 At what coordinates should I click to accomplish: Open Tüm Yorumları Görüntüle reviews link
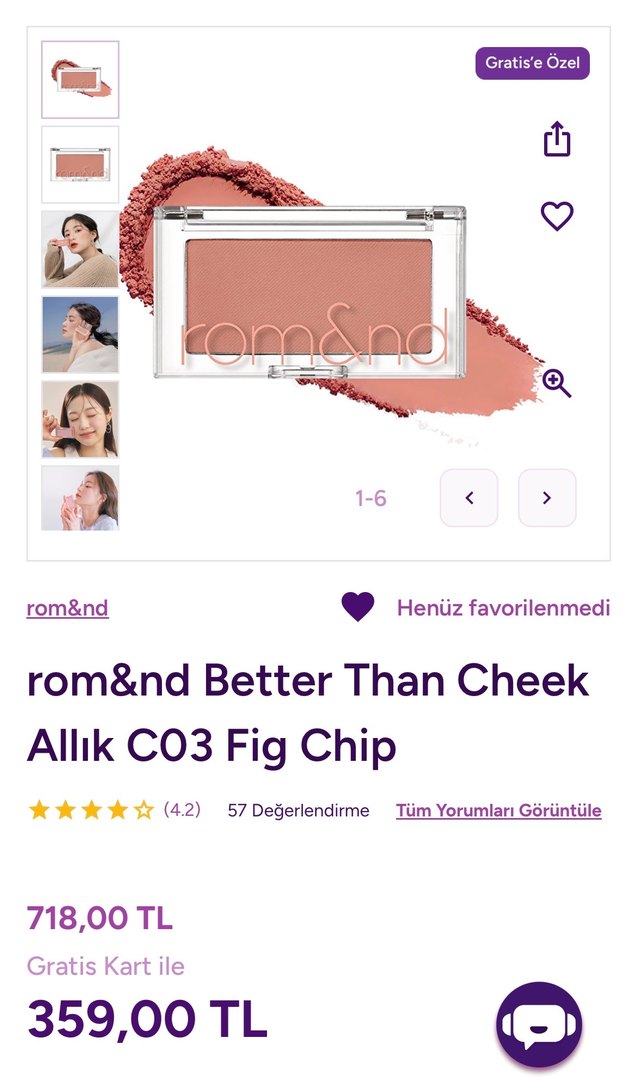(x=498, y=810)
